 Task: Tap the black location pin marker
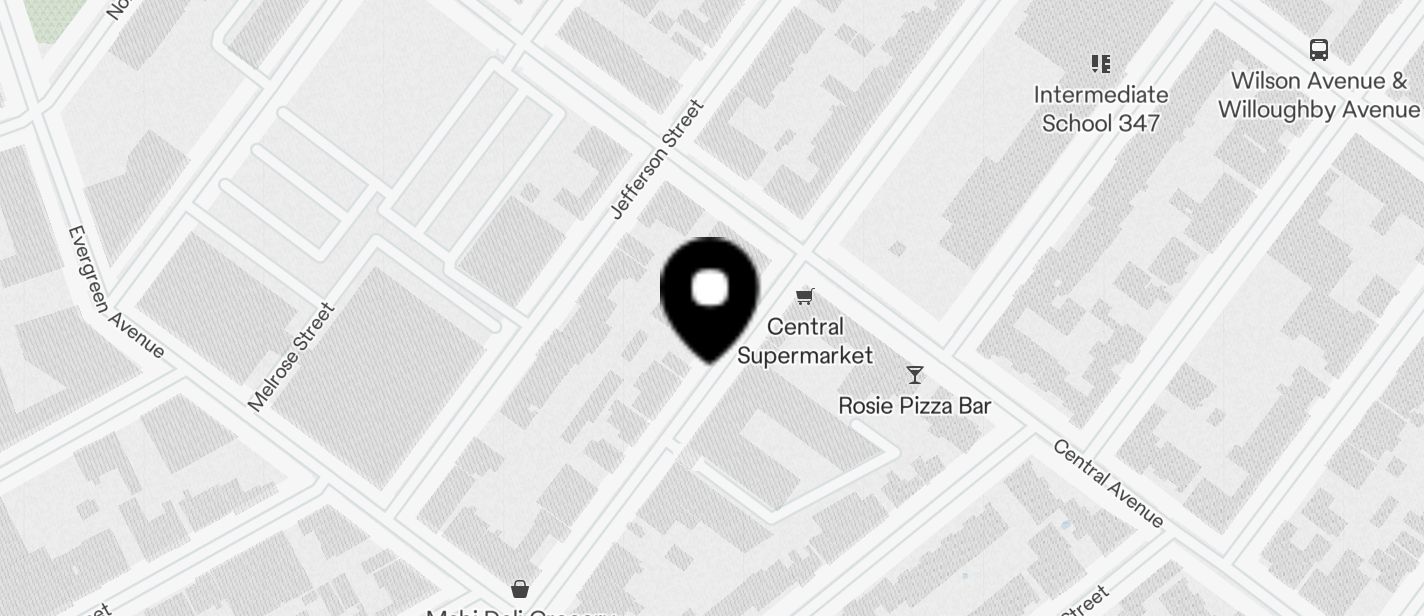click(x=710, y=296)
